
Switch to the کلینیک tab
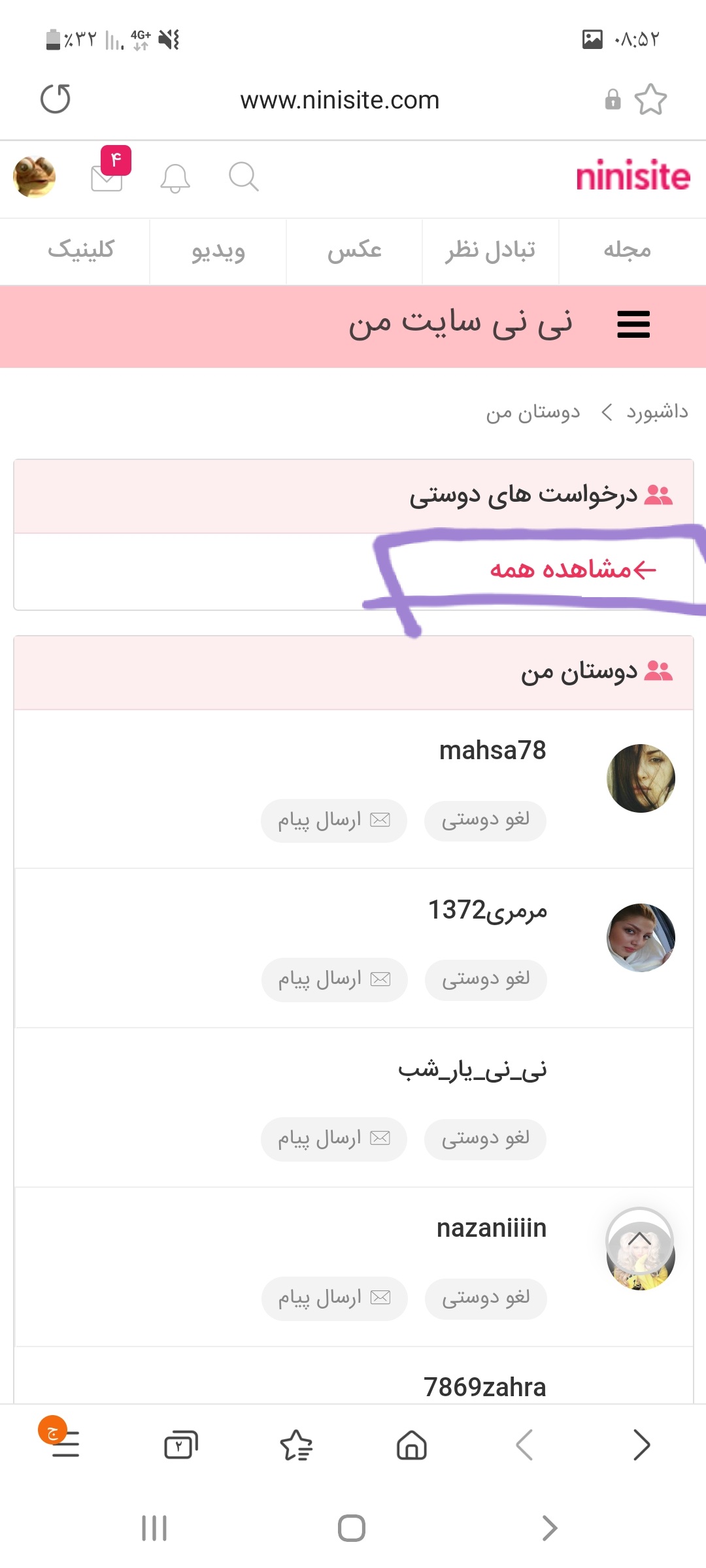tap(81, 251)
